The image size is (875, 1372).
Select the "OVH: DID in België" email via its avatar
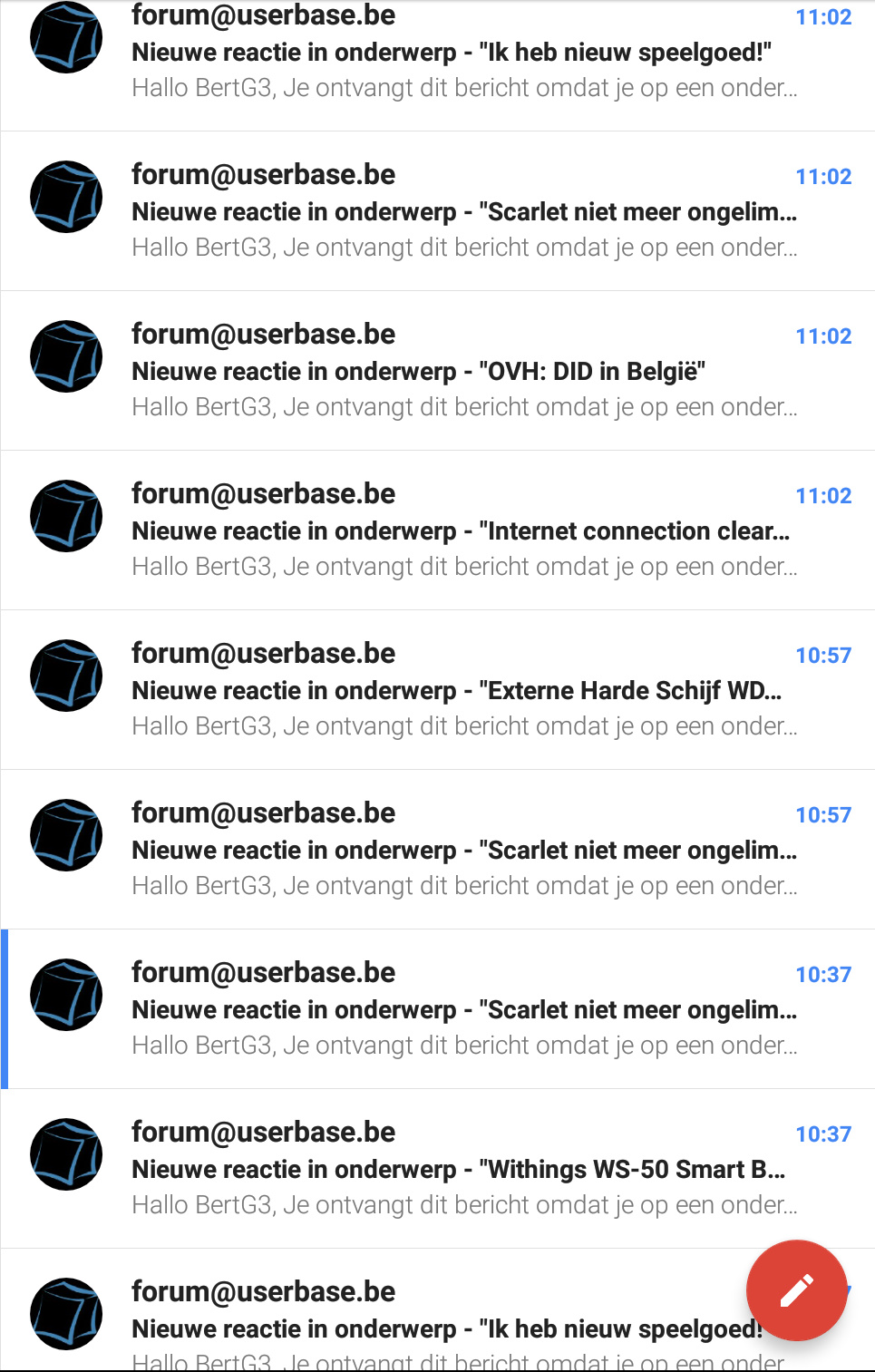66,356
